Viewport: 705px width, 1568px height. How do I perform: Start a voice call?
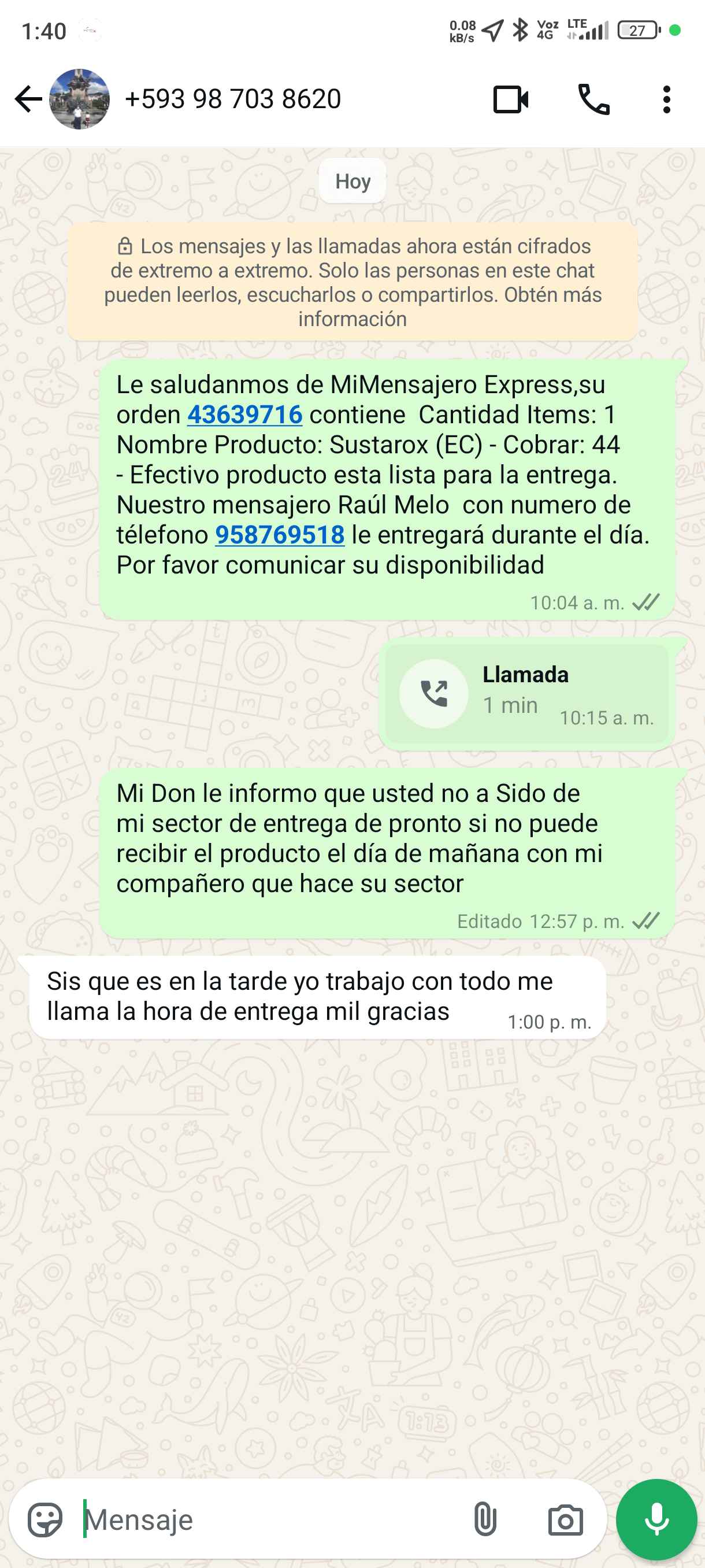(593, 99)
